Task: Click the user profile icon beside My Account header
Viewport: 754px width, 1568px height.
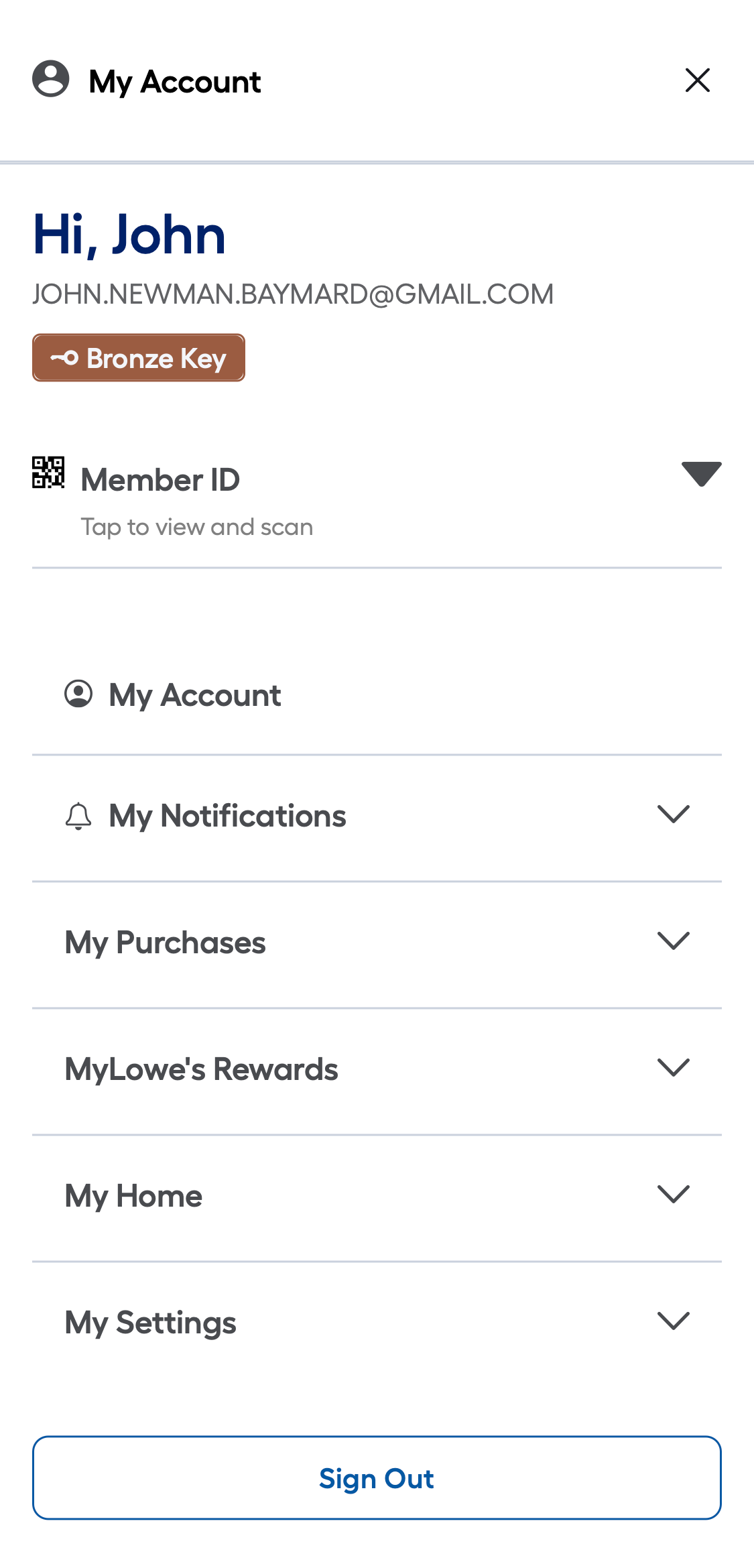Action: (x=51, y=80)
